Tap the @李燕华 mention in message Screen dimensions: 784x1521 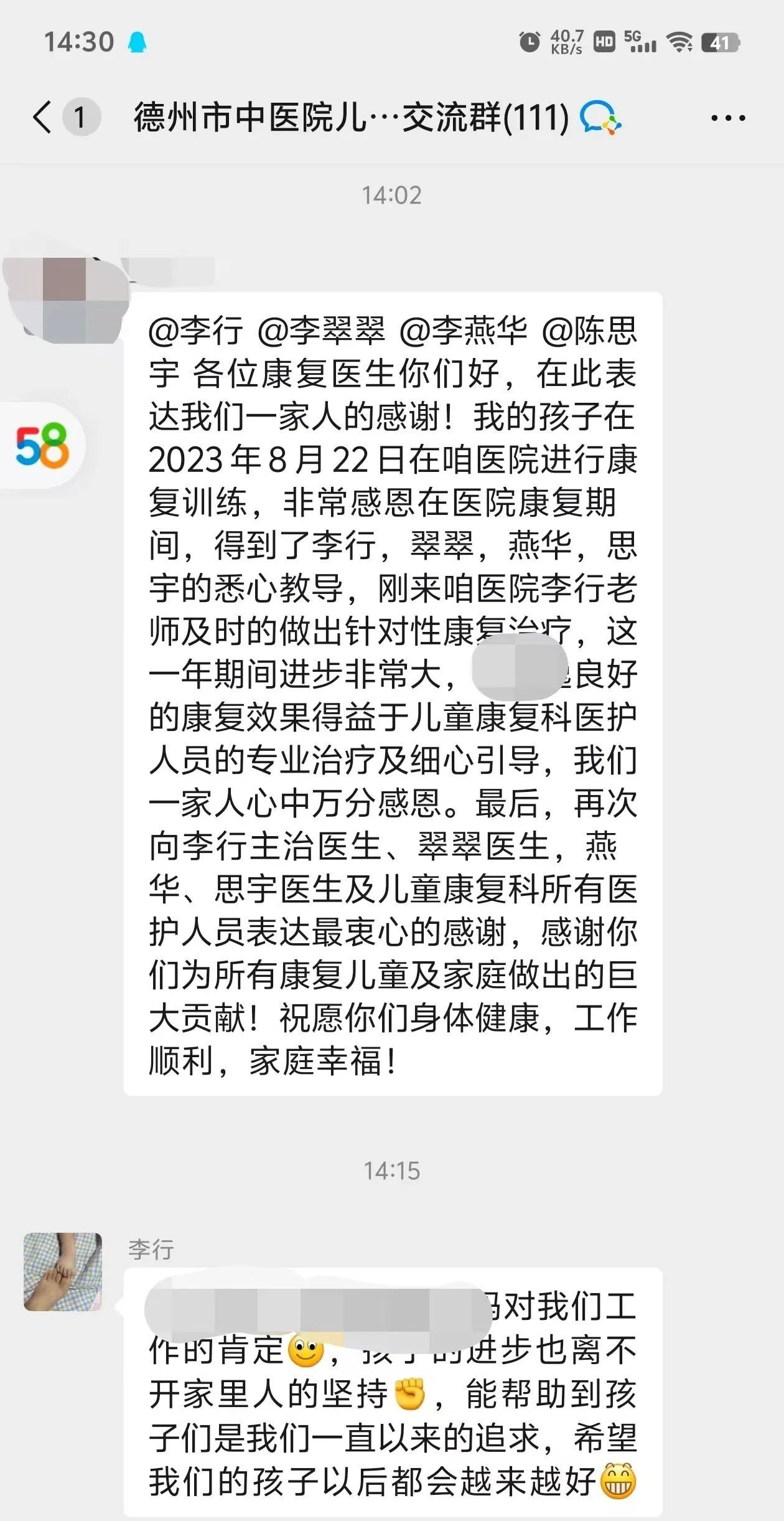463,331
